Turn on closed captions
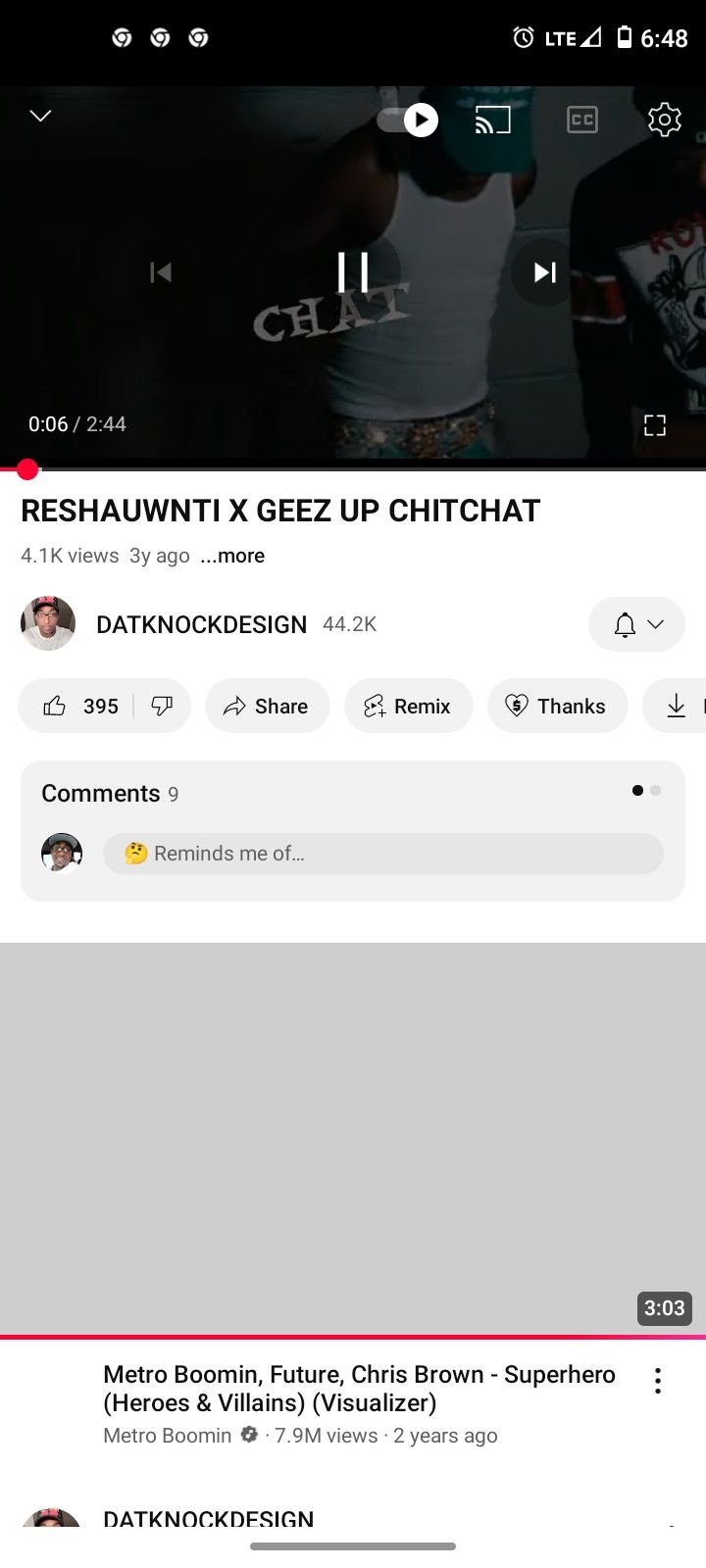This screenshot has width=706, height=1568. [x=581, y=120]
